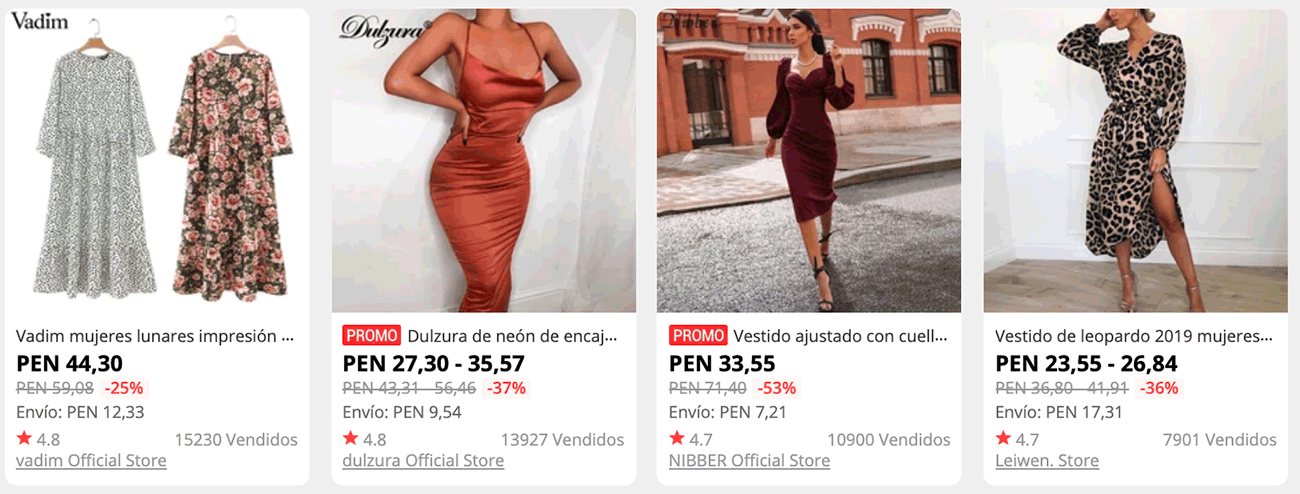Go to the NIBBER Official Store
Image resolution: width=1300 pixels, height=494 pixels.
tap(749, 461)
